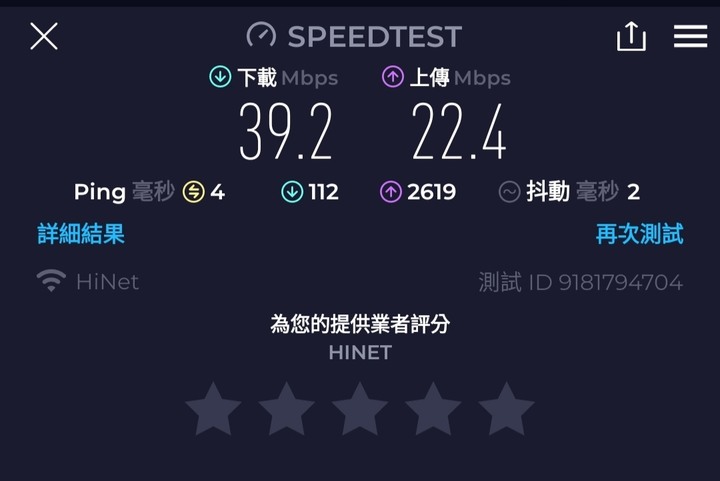Rate HiNet one star
Image resolution: width=720 pixels, height=481 pixels.
click(213, 410)
